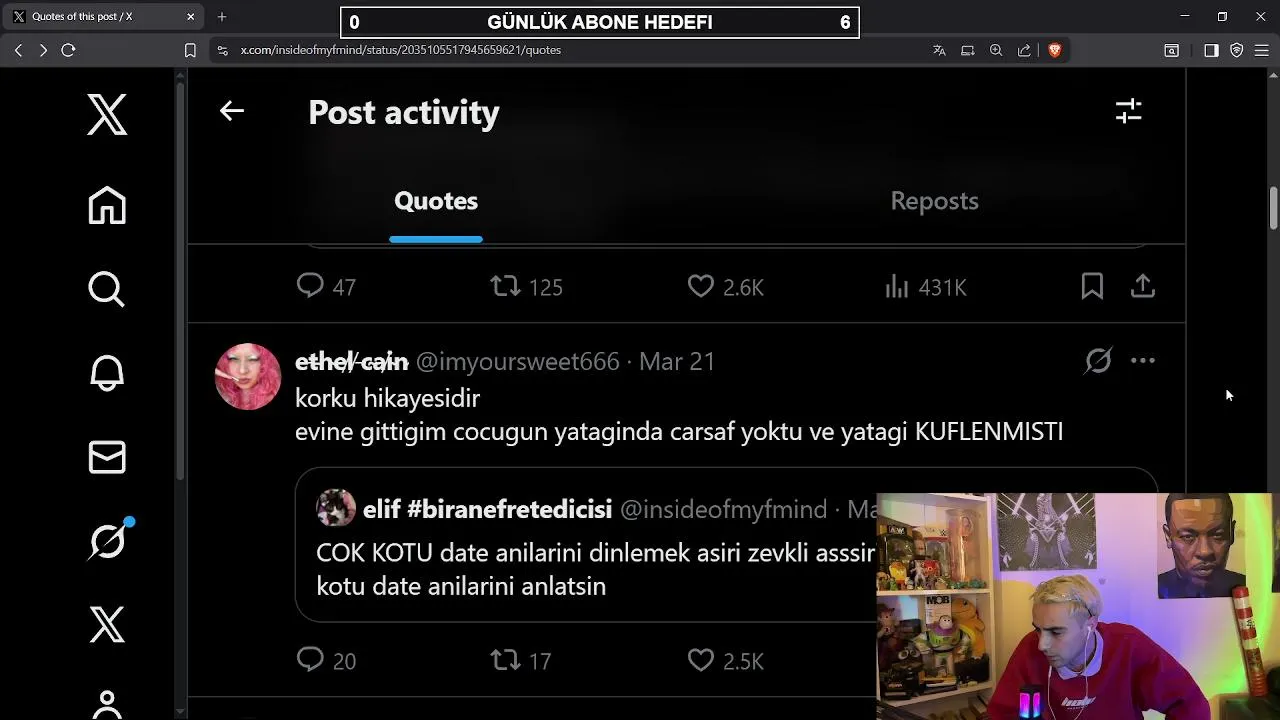This screenshot has width=1280, height=720.
Task: Reload the page in the browser
Action: [68, 50]
